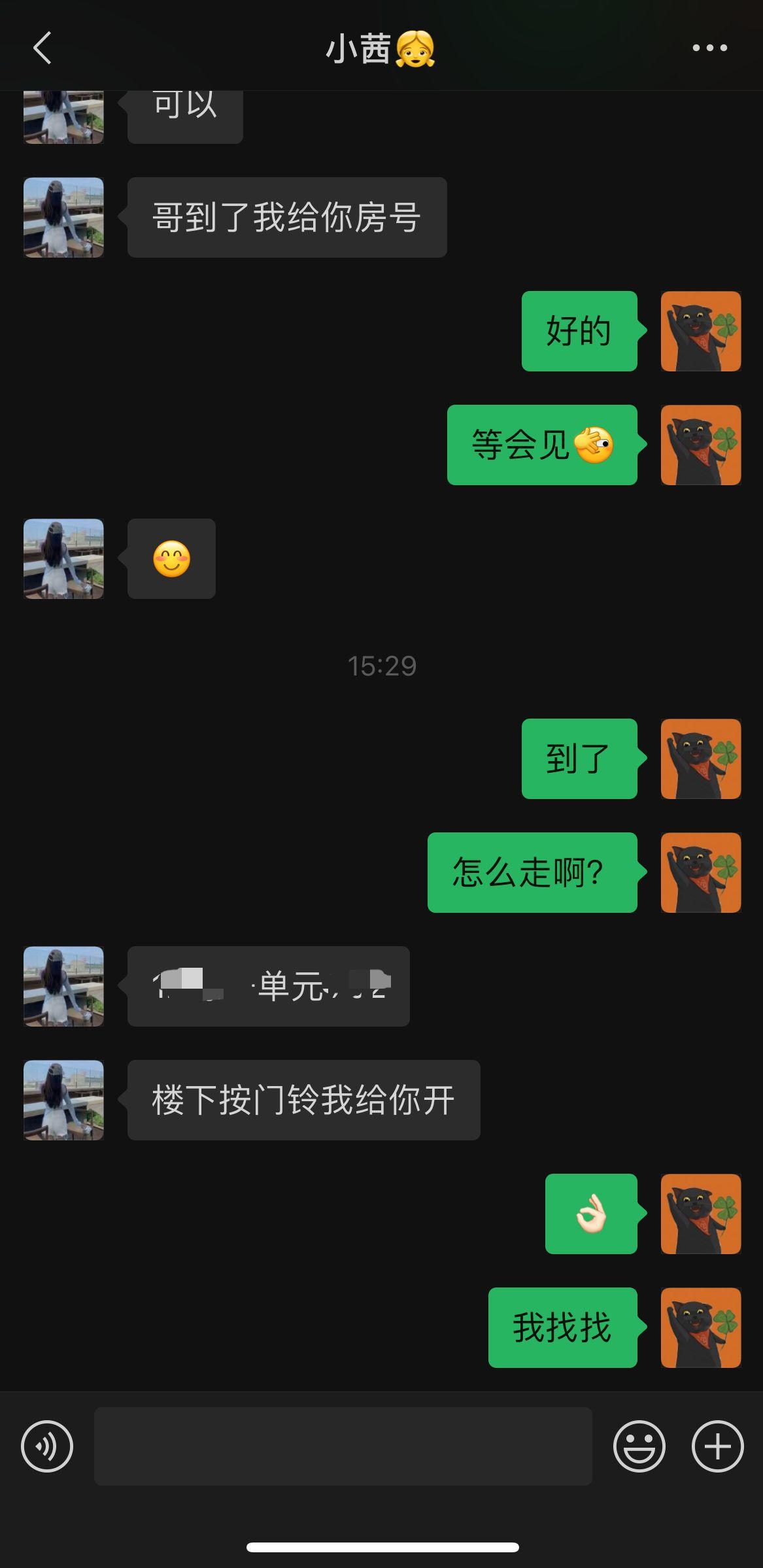Tap the censored address message with 单元

[268, 987]
